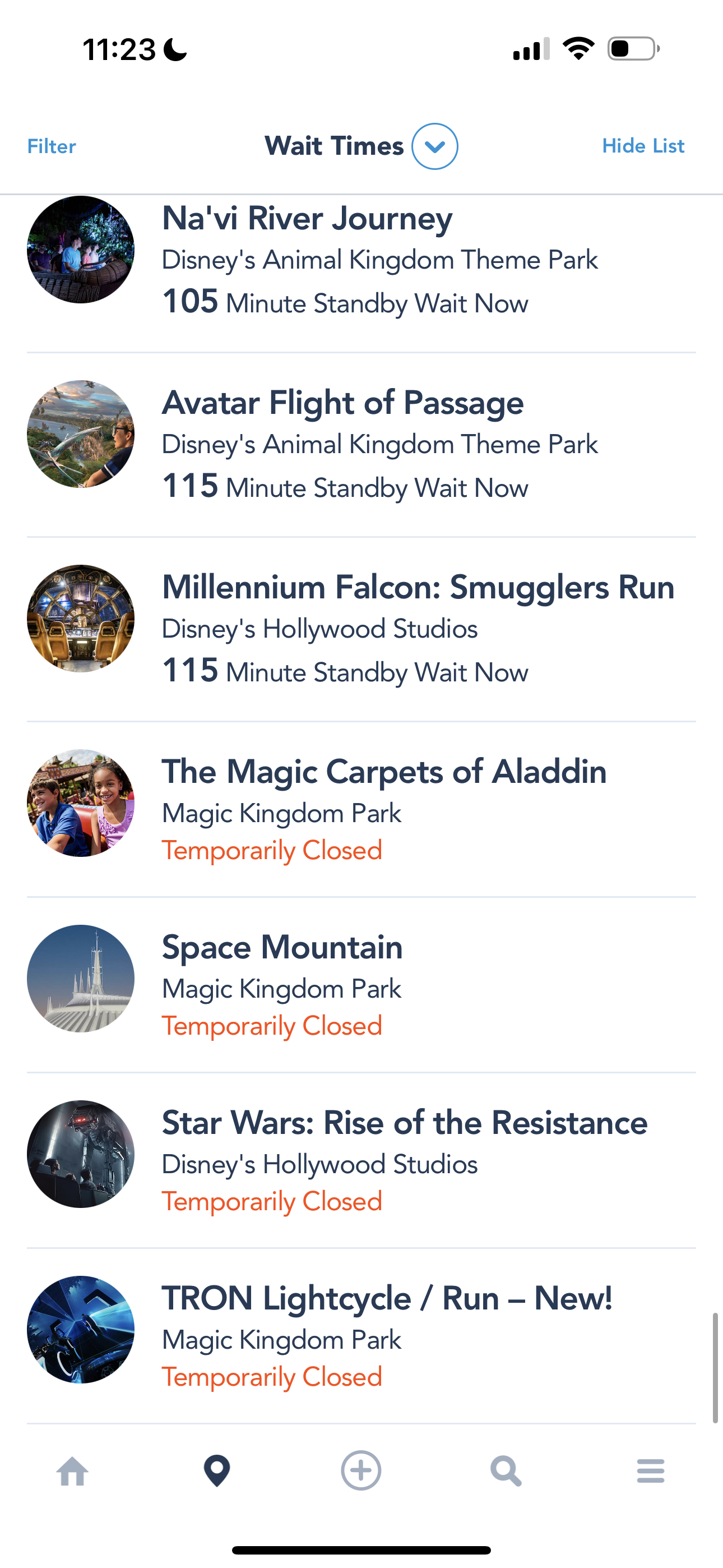Select Millennium Falcon: Smugglers Run
Screen dimensions: 723x1568
pos(418,587)
